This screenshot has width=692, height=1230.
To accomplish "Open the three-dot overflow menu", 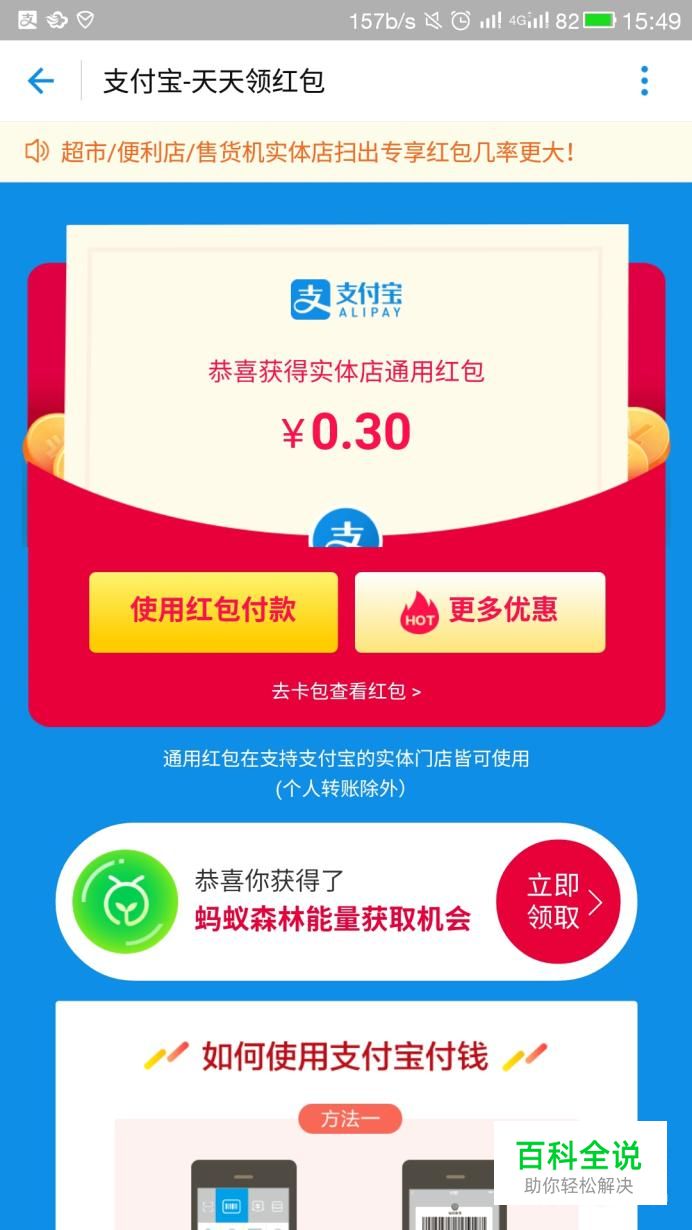I will pos(644,81).
